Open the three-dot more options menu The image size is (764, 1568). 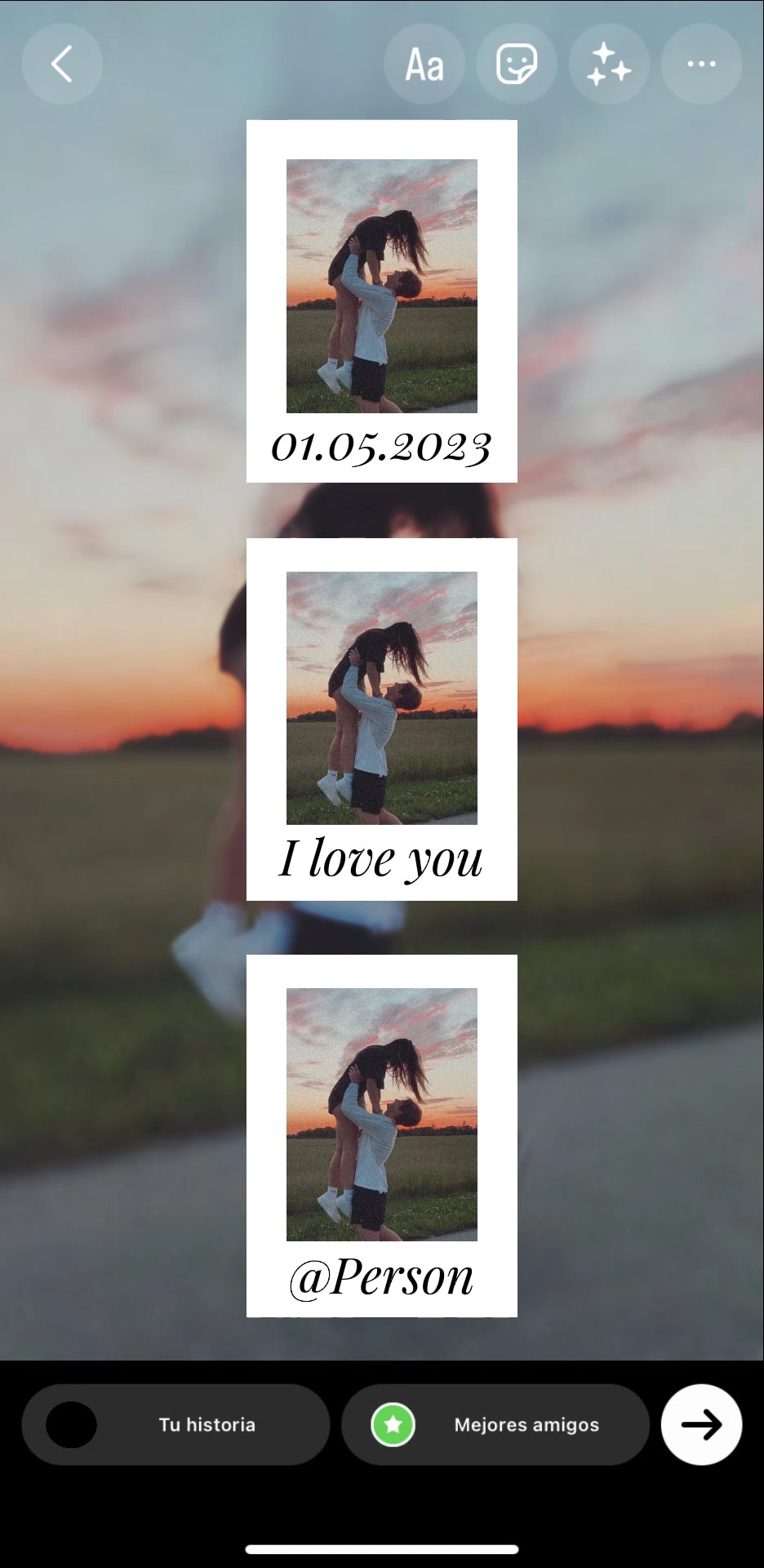pos(701,64)
